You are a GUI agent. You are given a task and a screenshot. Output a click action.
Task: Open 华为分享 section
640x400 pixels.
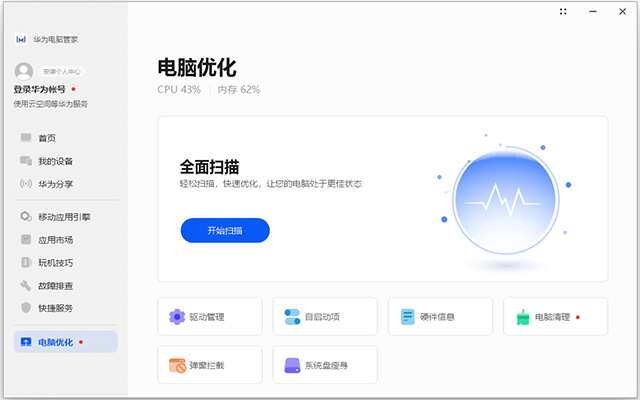(x=55, y=184)
